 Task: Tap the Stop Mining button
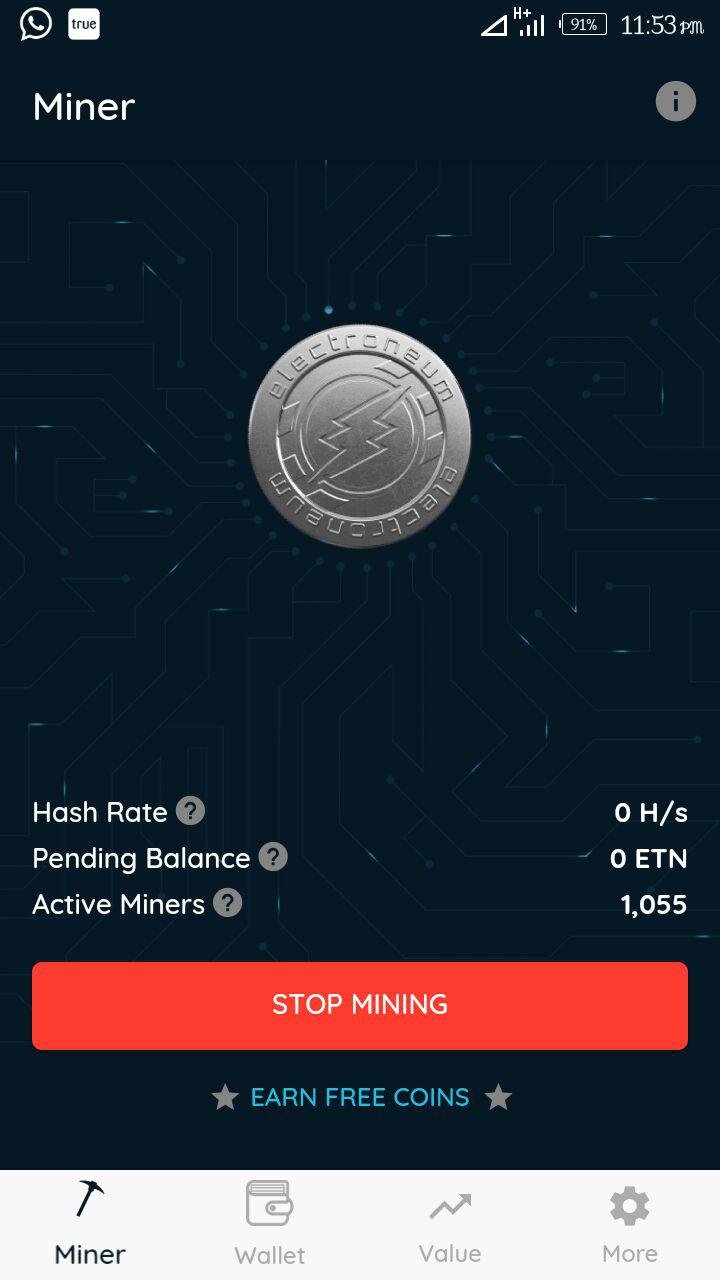[360, 1005]
